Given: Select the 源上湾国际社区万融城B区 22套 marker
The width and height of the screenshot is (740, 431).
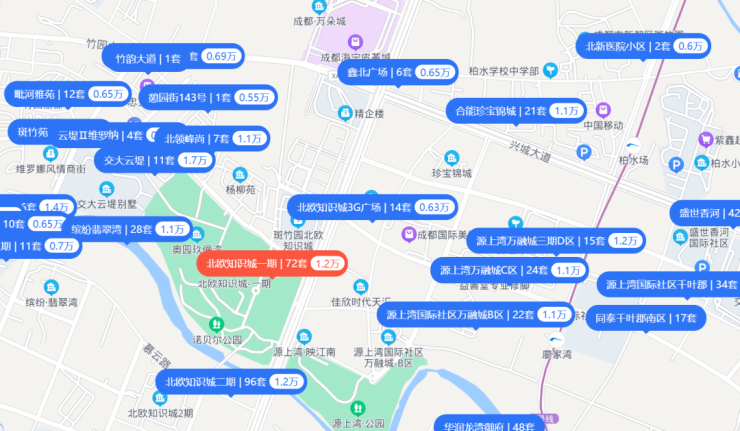Looking at the screenshot, I should pyautogui.click(x=476, y=314).
